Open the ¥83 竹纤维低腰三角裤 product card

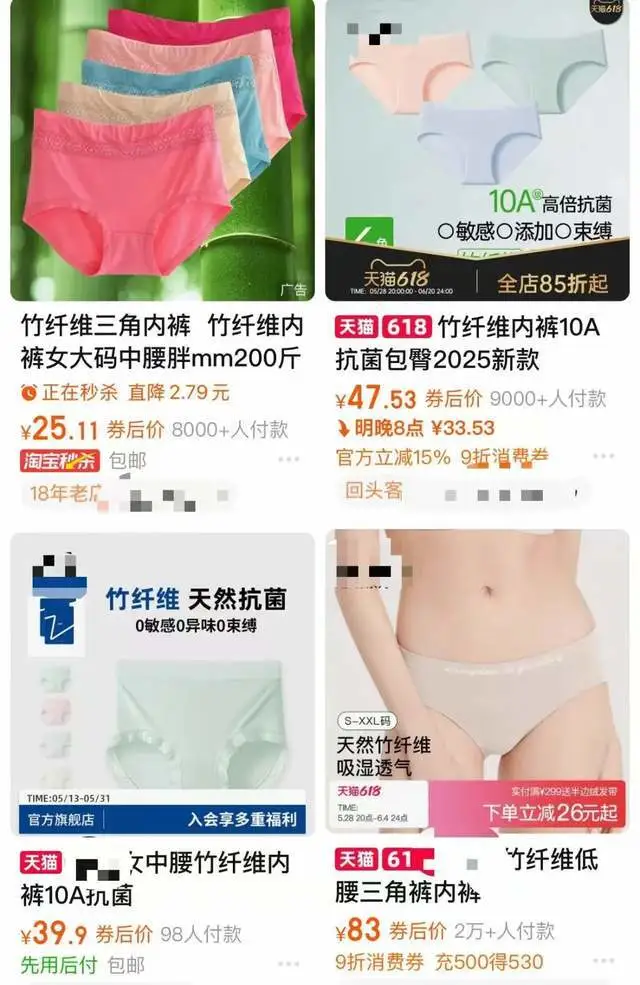(477, 685)
